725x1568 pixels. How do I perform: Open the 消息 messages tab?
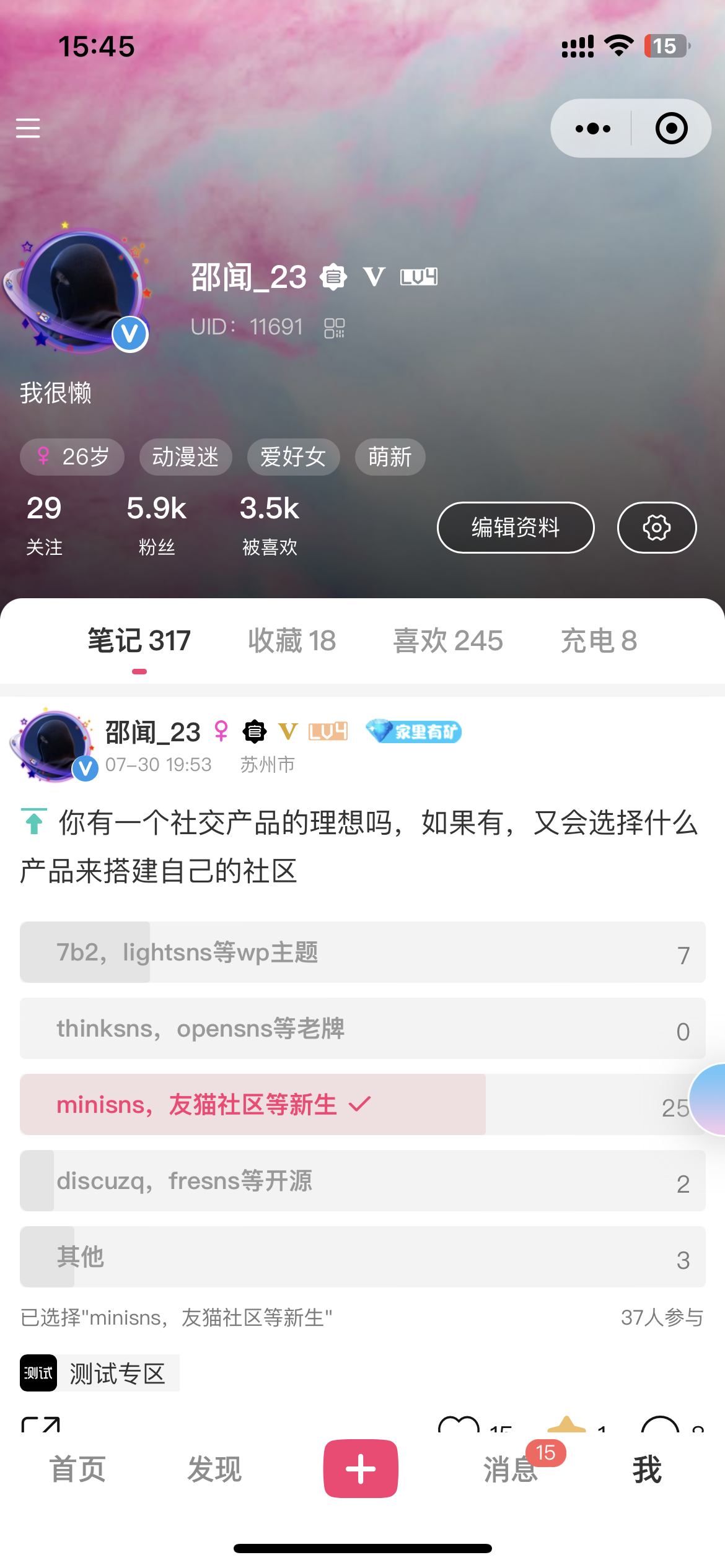click(x=511, y=1470)
